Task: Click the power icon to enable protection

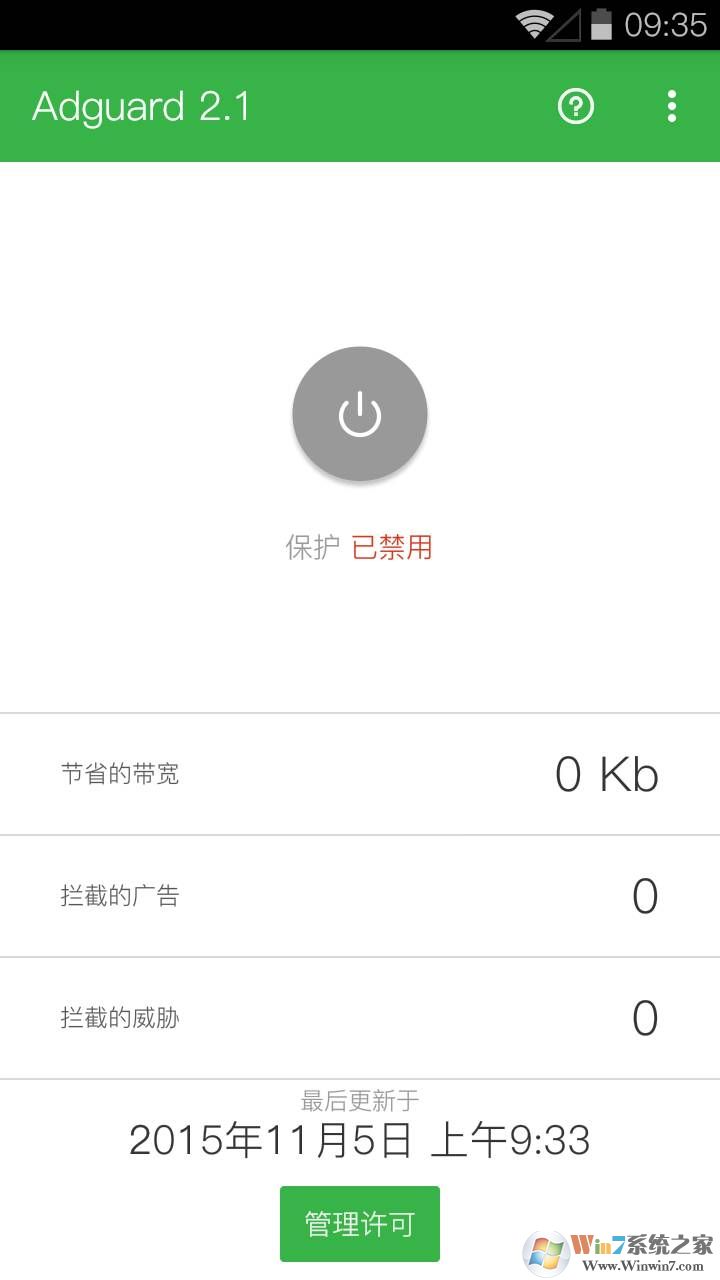Action: click(360, 413)
